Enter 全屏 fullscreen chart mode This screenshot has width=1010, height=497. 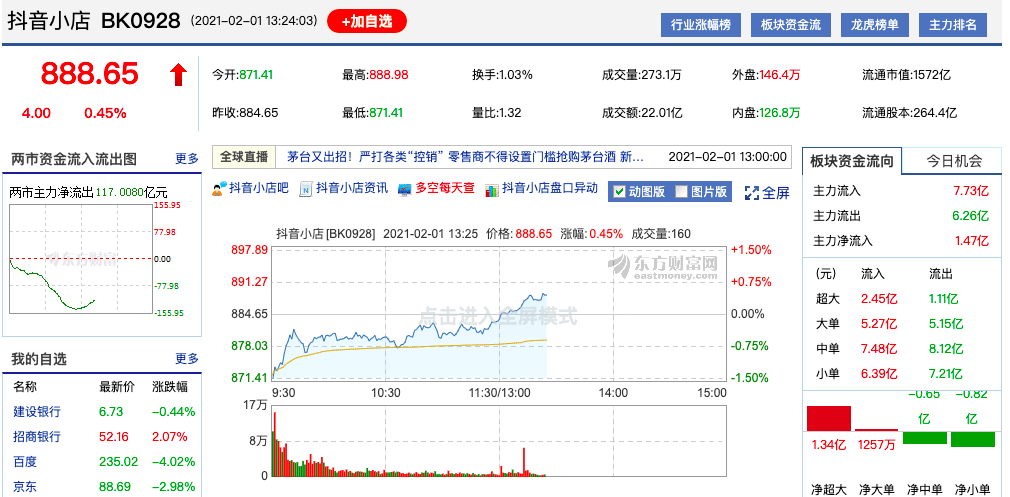point(767,192)
